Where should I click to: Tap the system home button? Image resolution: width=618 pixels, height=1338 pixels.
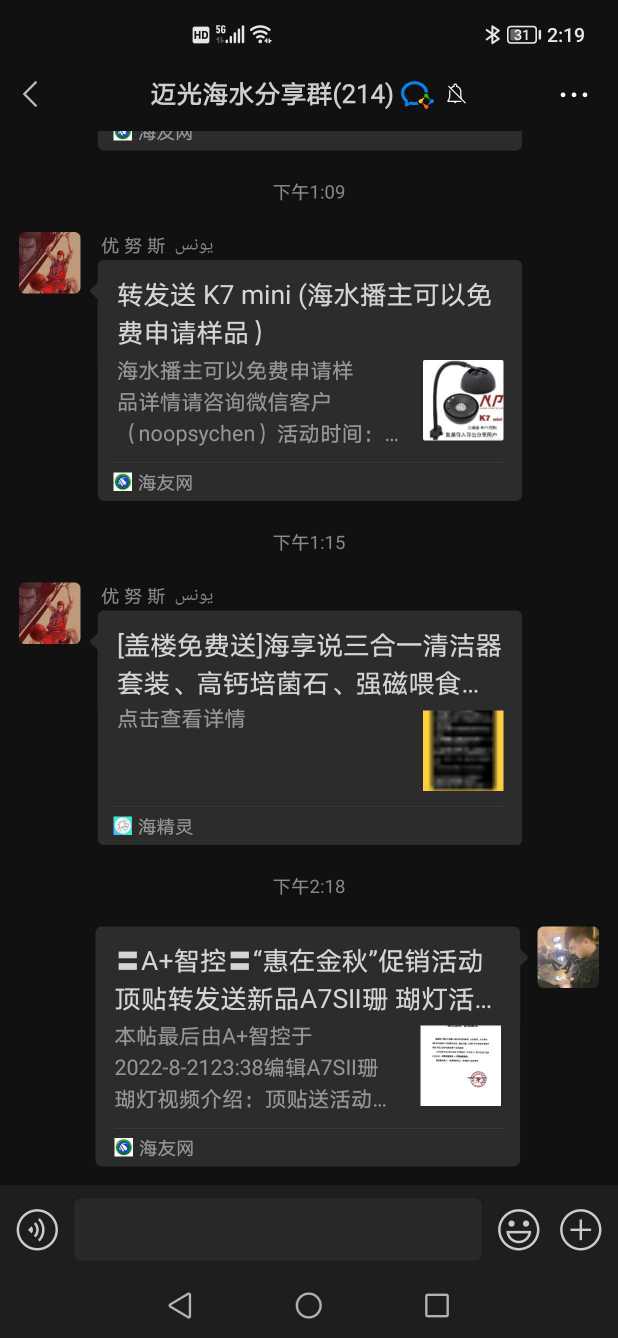pos(309,1305)
